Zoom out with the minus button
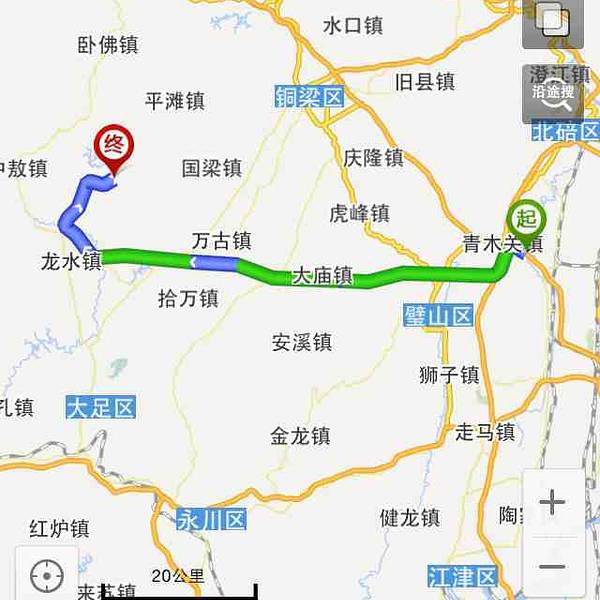600x600 pixels. [552, 567]
